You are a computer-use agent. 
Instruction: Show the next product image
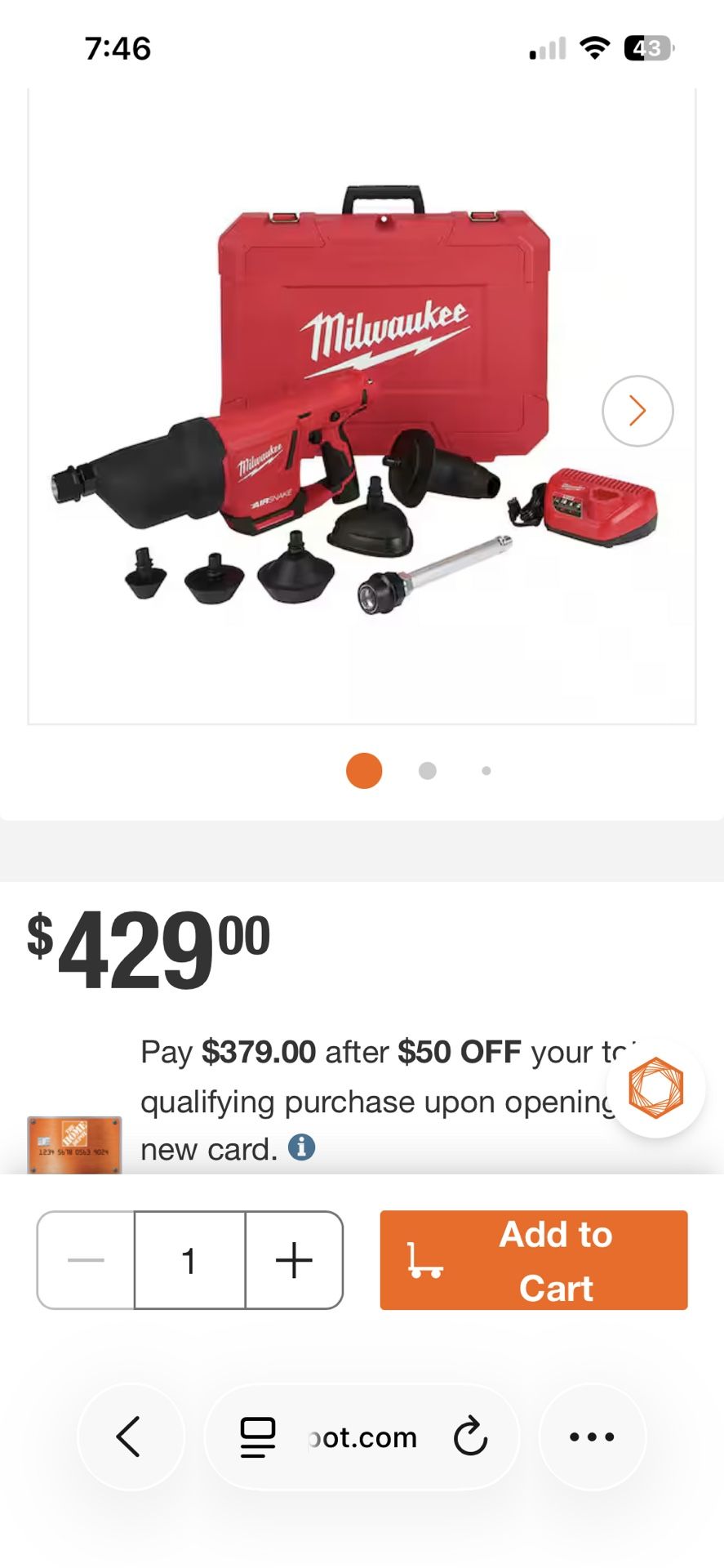pos(637,411)
